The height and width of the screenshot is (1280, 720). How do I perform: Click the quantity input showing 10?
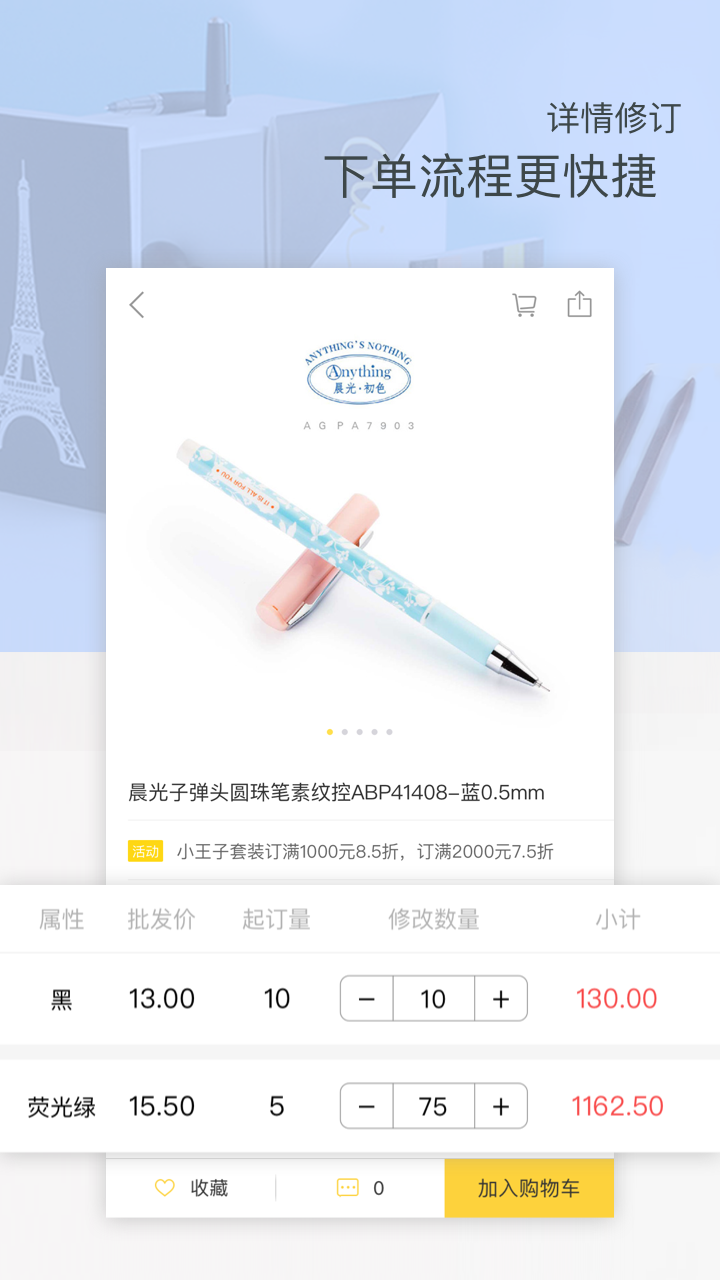(x=433, y=998)
